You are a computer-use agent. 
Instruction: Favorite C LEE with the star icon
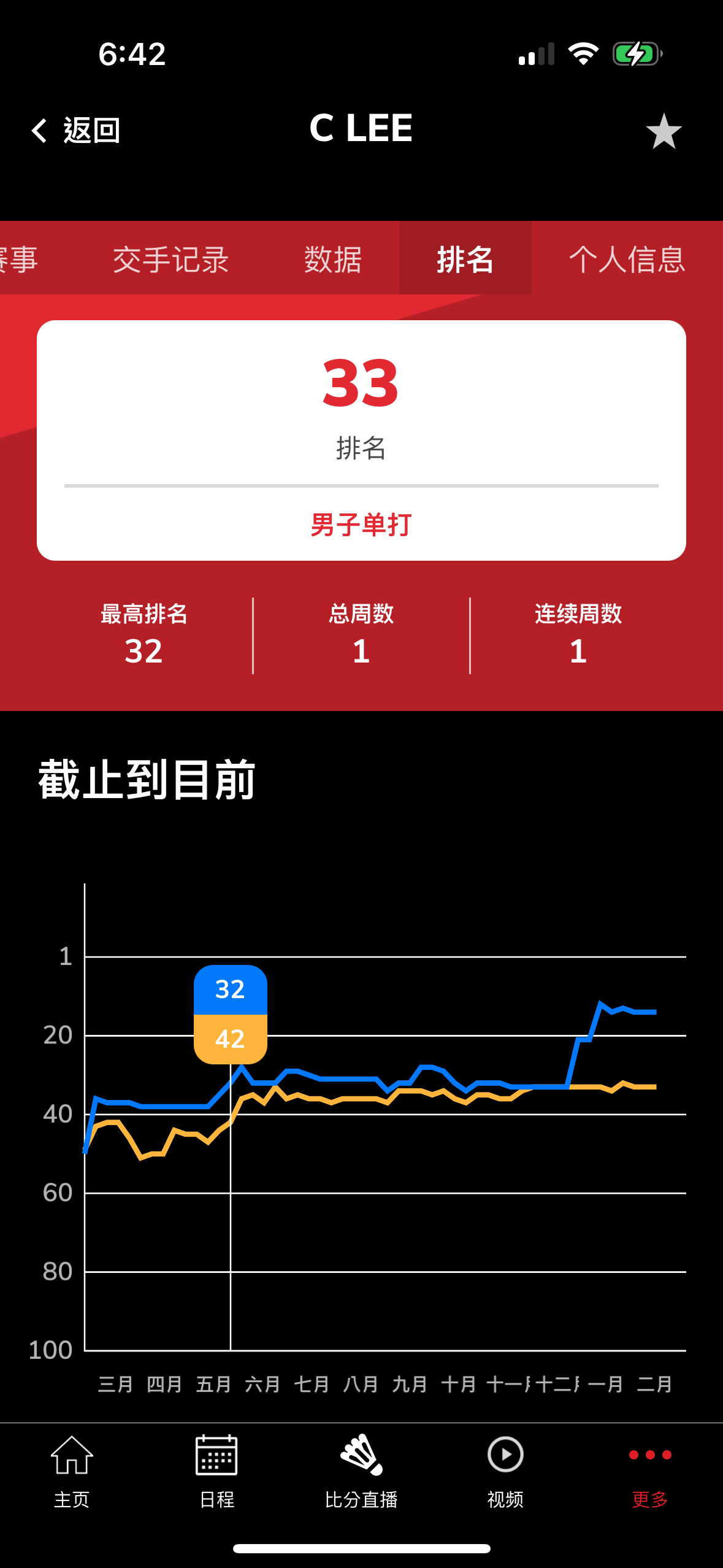pyautogui.click(x=664, y=131)
